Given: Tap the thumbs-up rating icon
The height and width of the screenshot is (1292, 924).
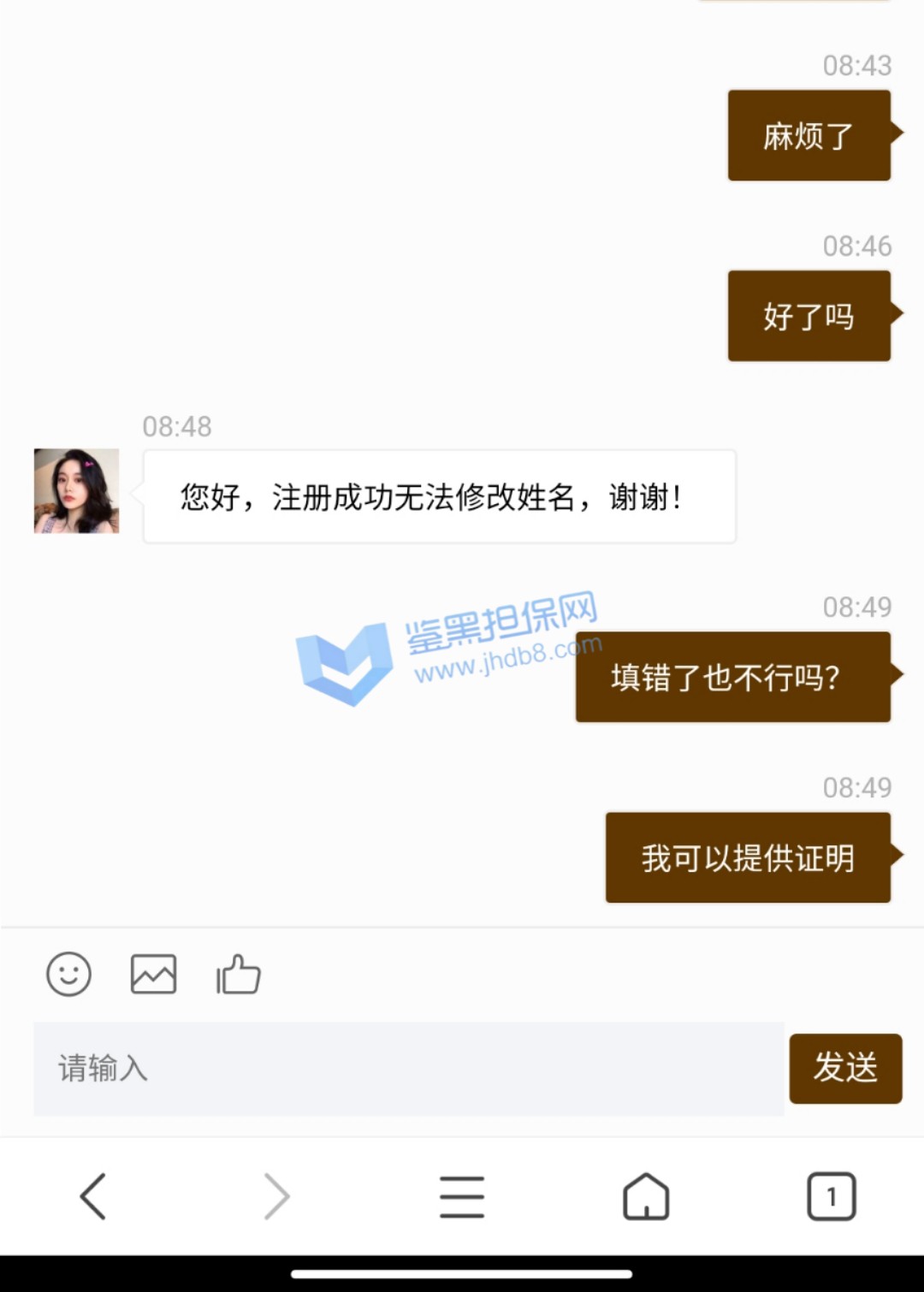Looking at the screenshot, I should coord(238,974).
